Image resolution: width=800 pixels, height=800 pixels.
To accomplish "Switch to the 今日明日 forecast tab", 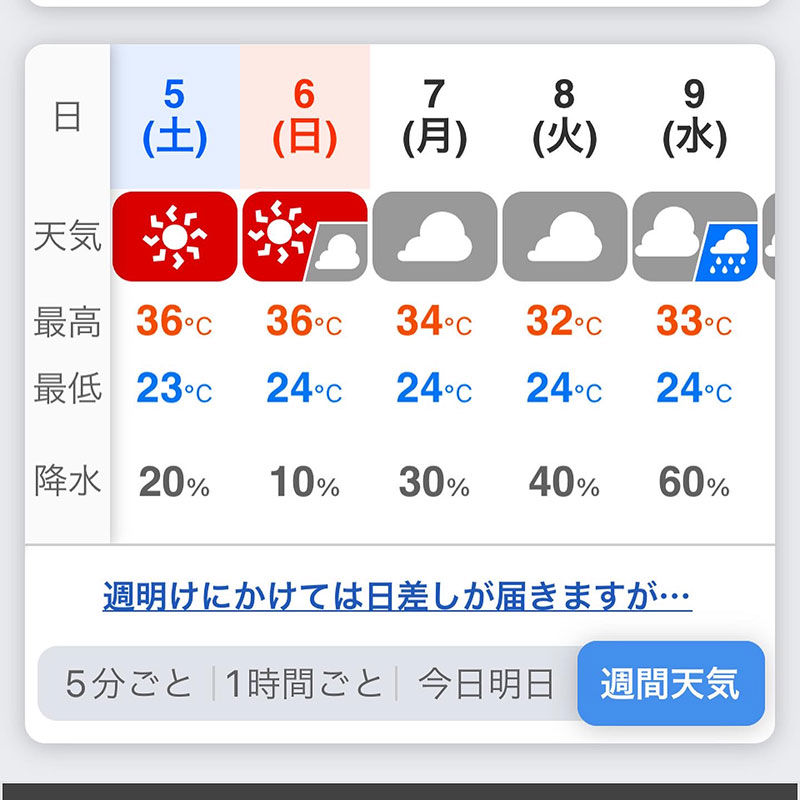I will point(486,685).
